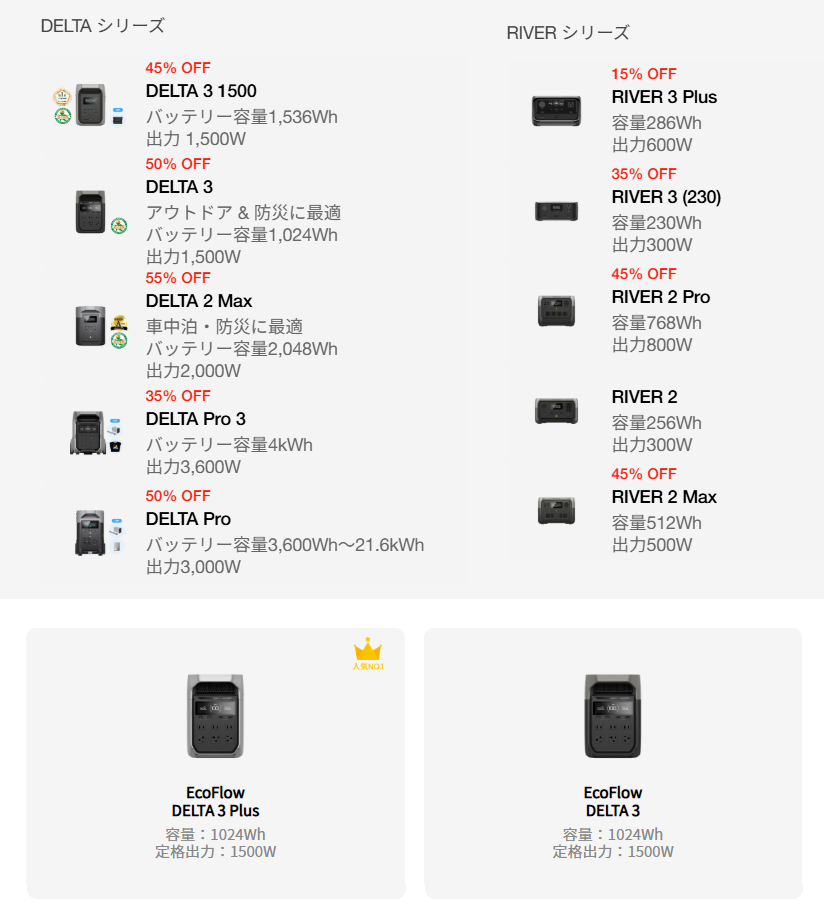The height and width of the screenshot is (917, 828).
Task: Select the RIVER 3 (230) row
Action: 666,198
